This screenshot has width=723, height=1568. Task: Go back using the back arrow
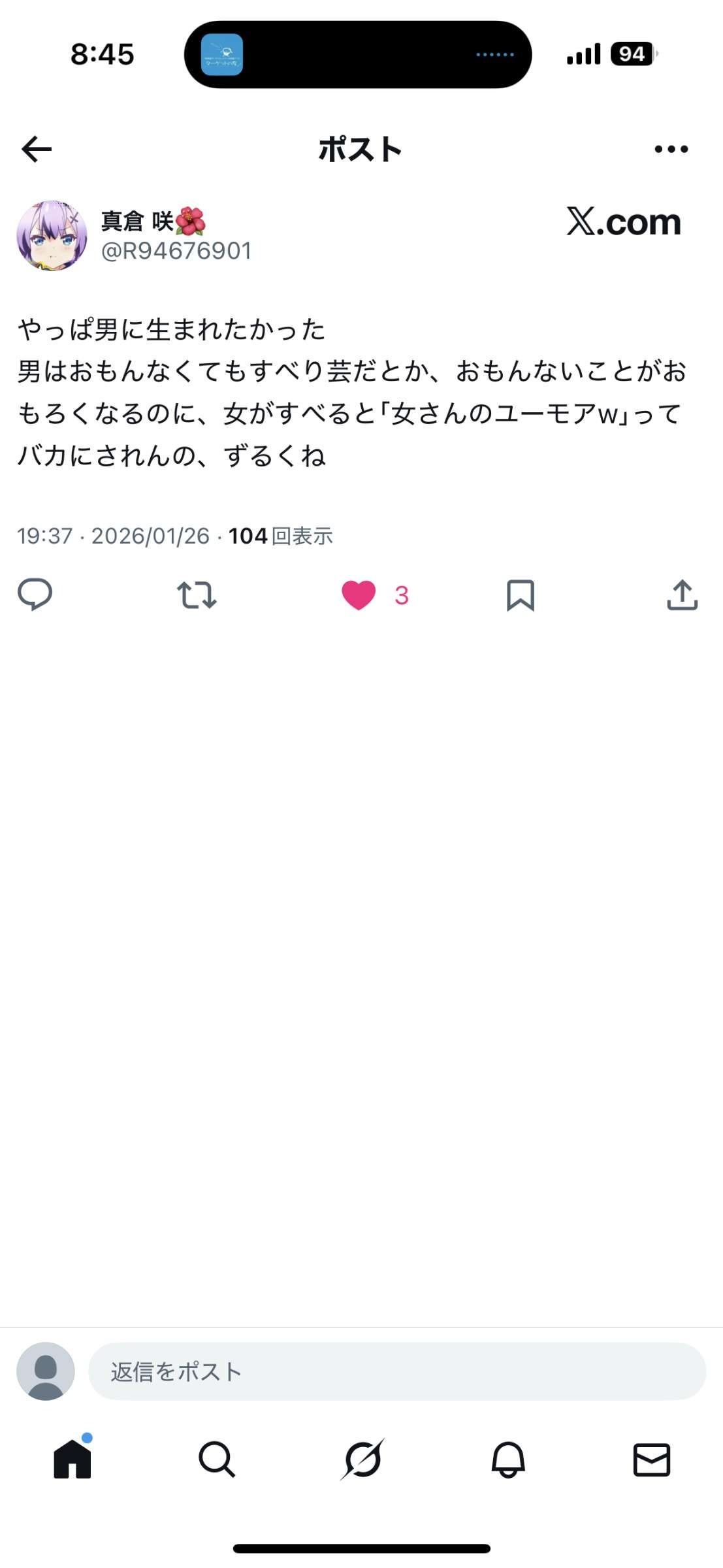37,149
